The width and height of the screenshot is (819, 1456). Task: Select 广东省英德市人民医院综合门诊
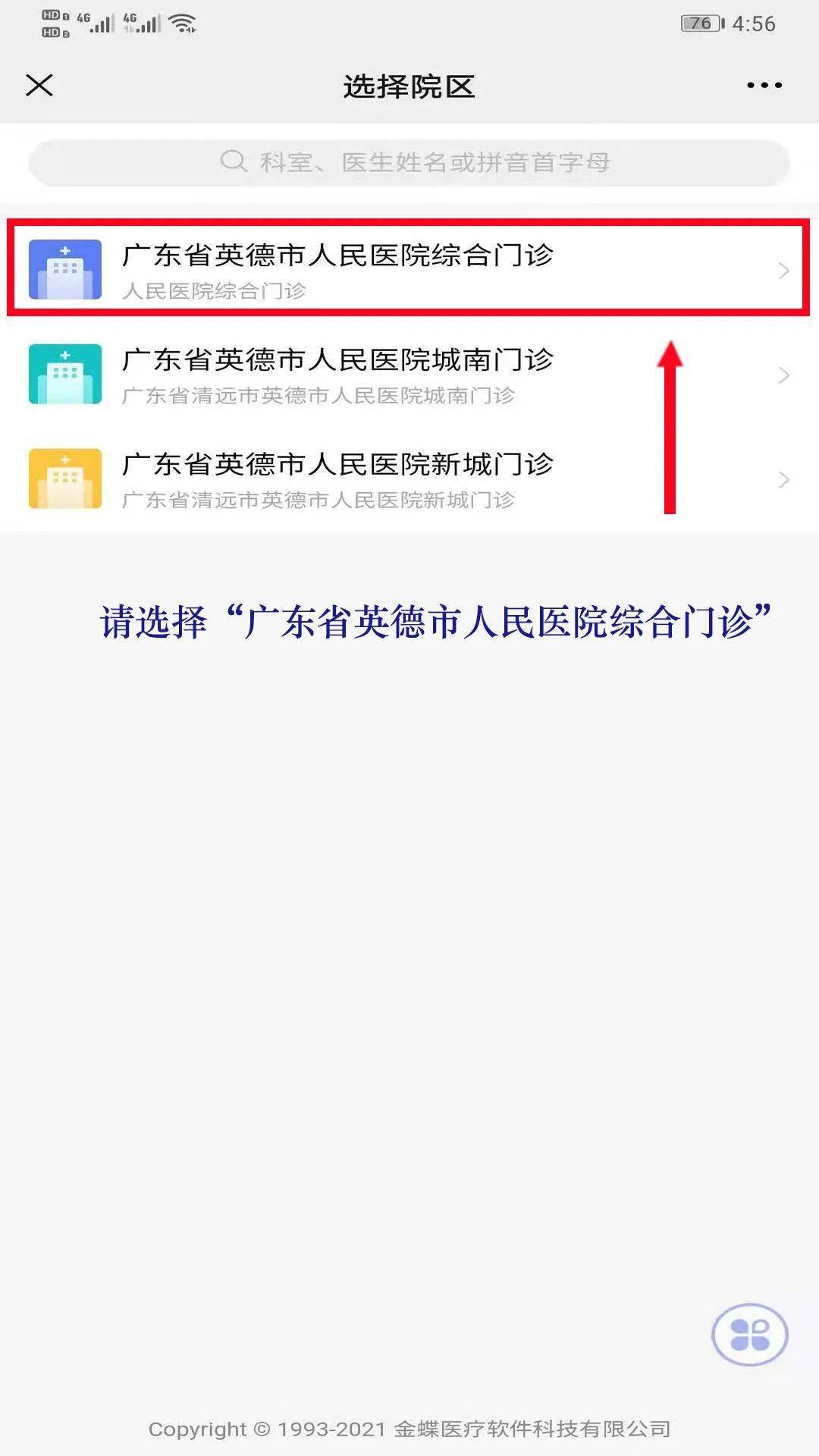[x=409, y=269]
